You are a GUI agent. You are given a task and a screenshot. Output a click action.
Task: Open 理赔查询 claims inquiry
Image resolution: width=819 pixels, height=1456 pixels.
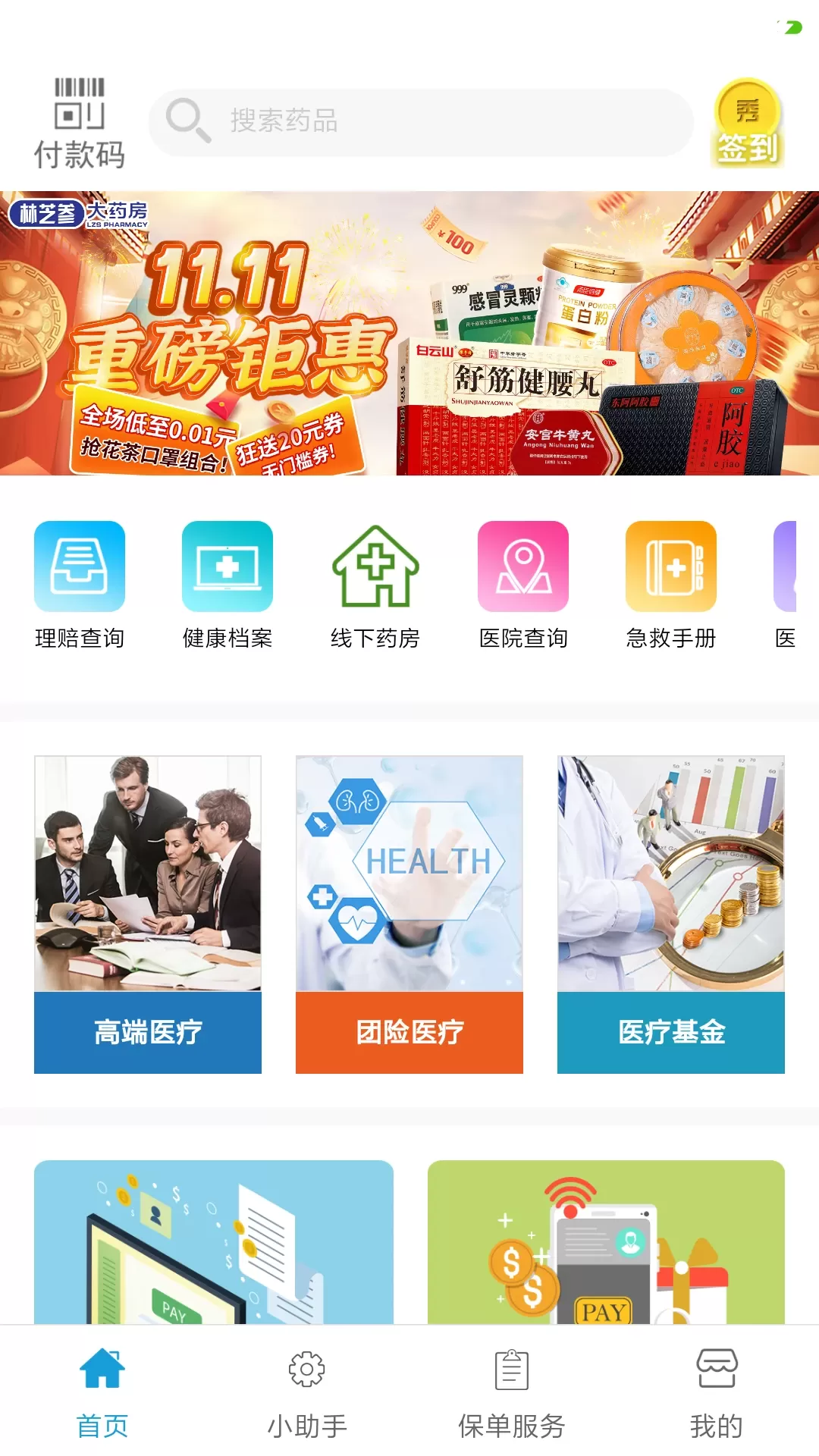(80, 585)
